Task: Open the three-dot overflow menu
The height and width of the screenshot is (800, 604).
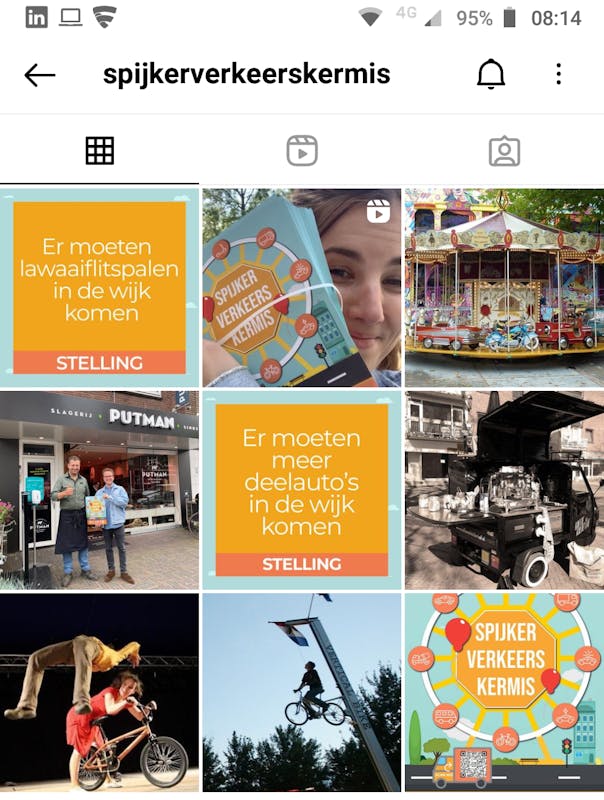Action: pos(558,75)
